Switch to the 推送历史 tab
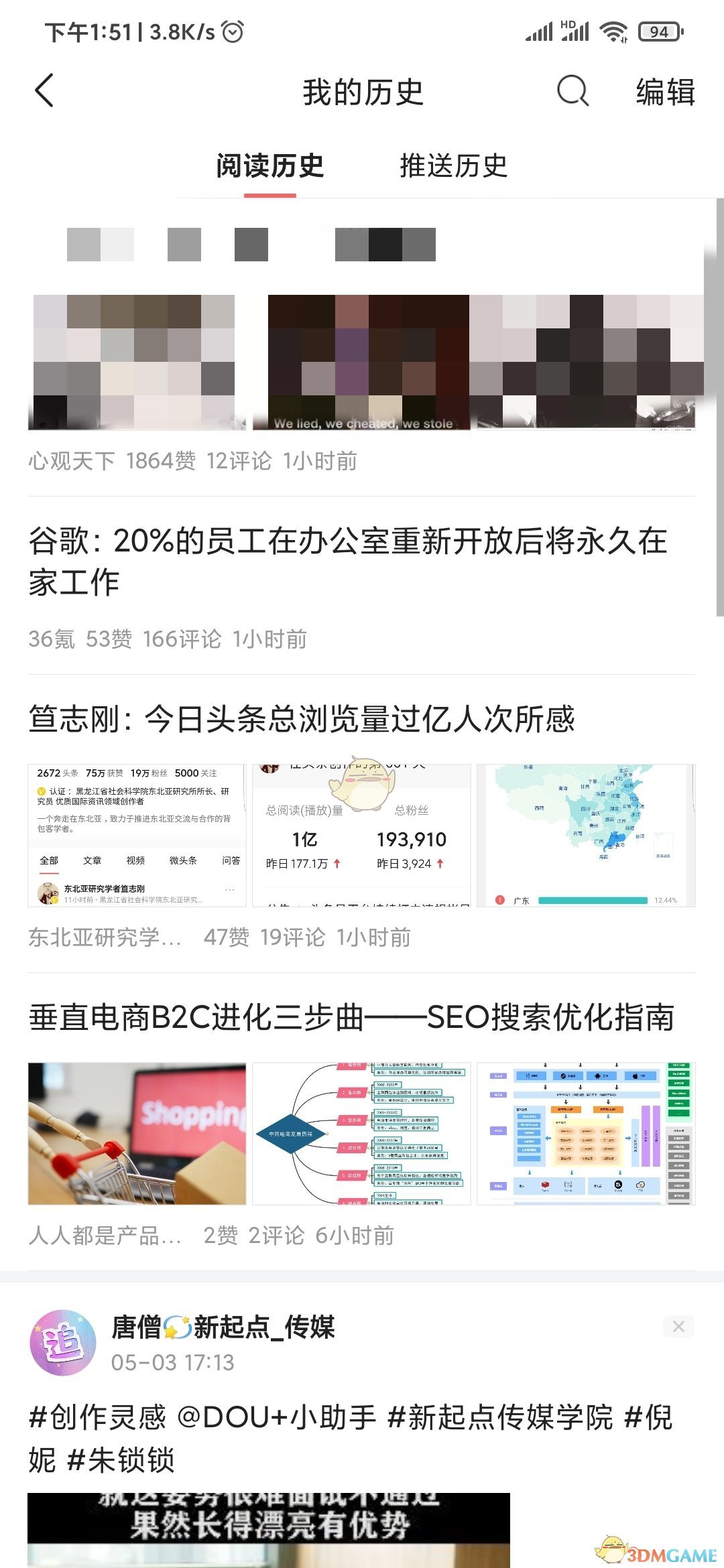Viewport: 724px width, 1568px height. point(453,166)
